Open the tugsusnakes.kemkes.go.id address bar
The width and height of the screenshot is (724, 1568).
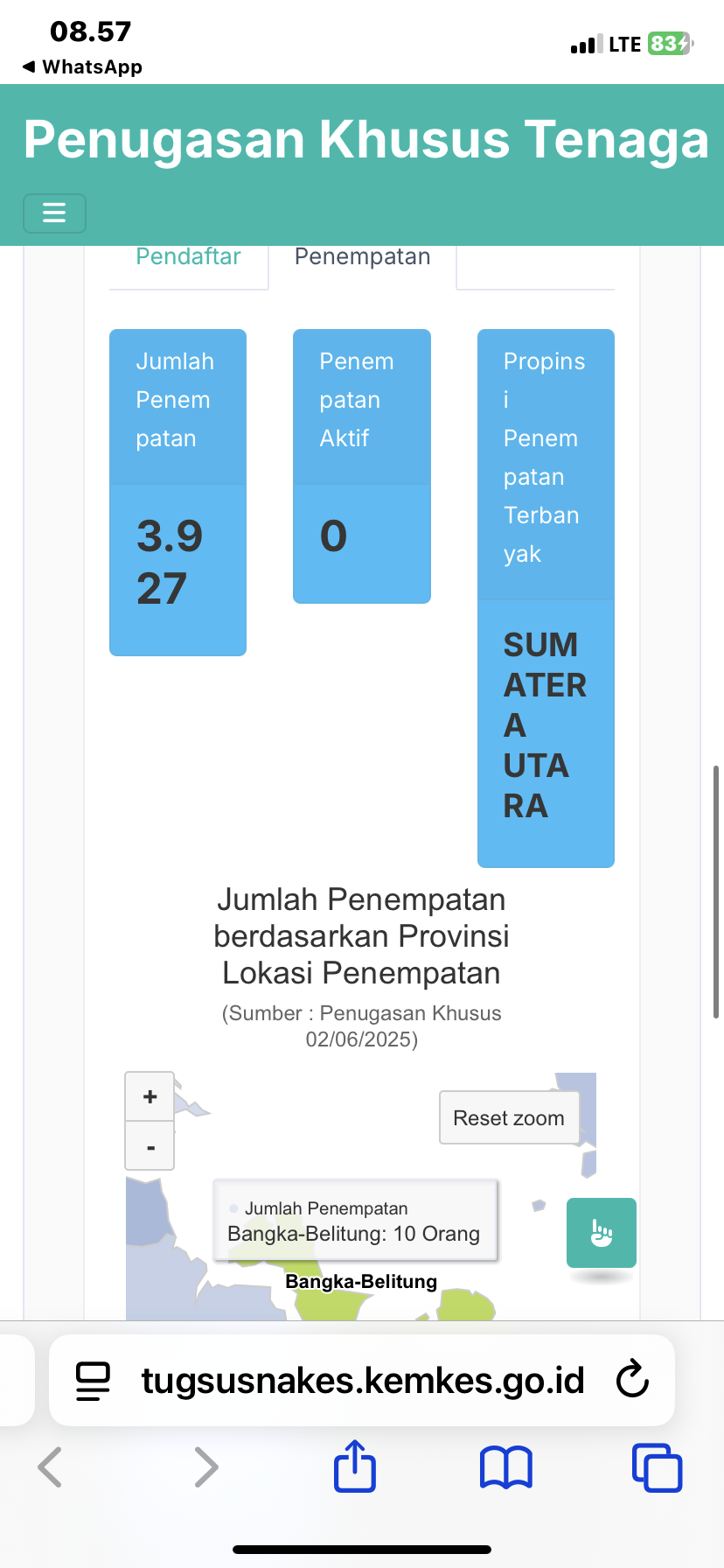click(362, 1380)
